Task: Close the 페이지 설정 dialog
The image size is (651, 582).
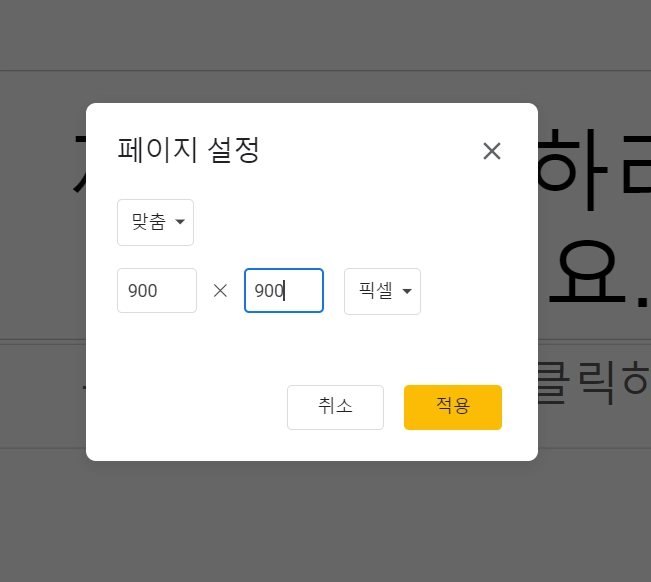Action: point(492,151)
